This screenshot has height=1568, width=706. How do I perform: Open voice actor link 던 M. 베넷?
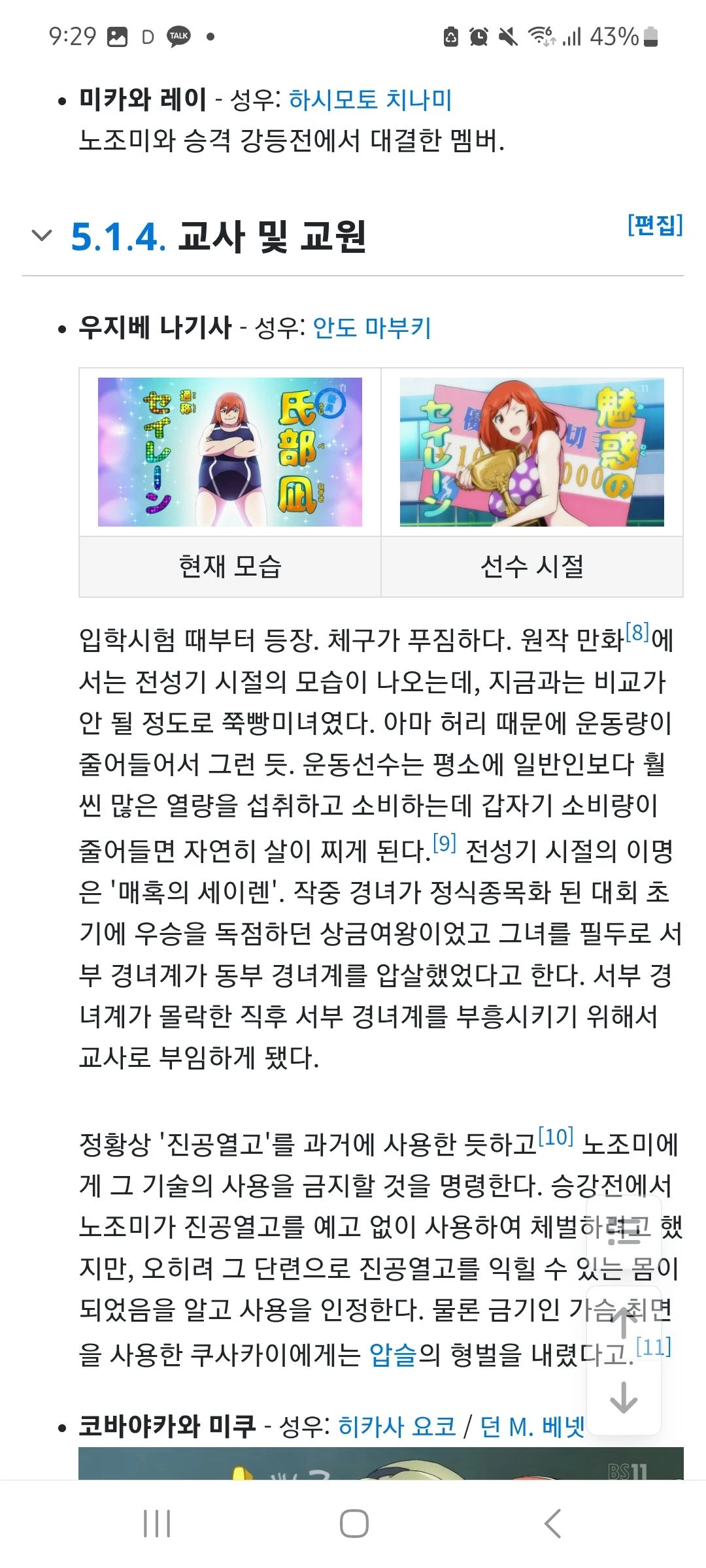(x=532, y=1426)
